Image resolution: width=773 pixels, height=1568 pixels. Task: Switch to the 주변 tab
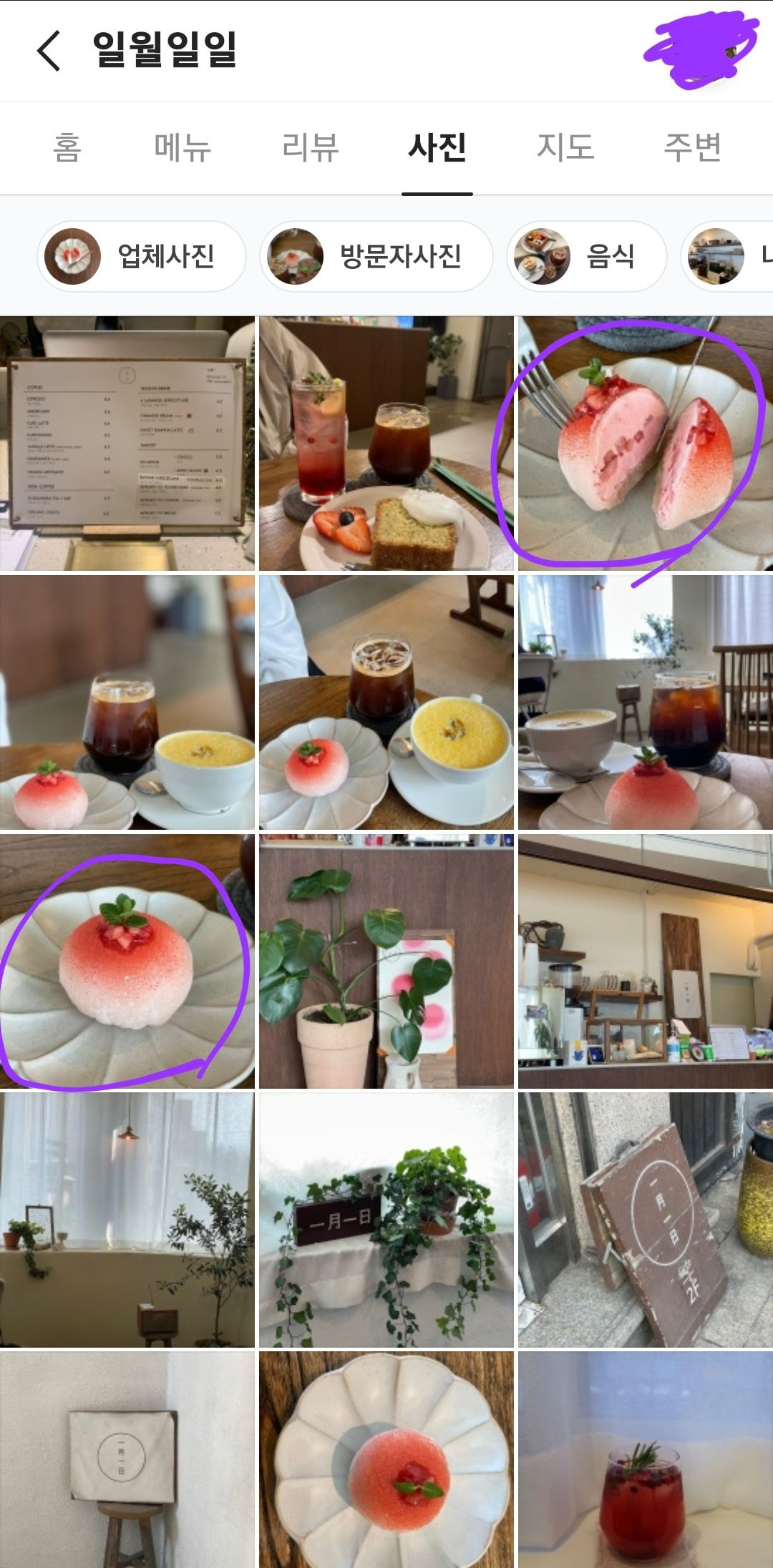click(x=692, y=147)
